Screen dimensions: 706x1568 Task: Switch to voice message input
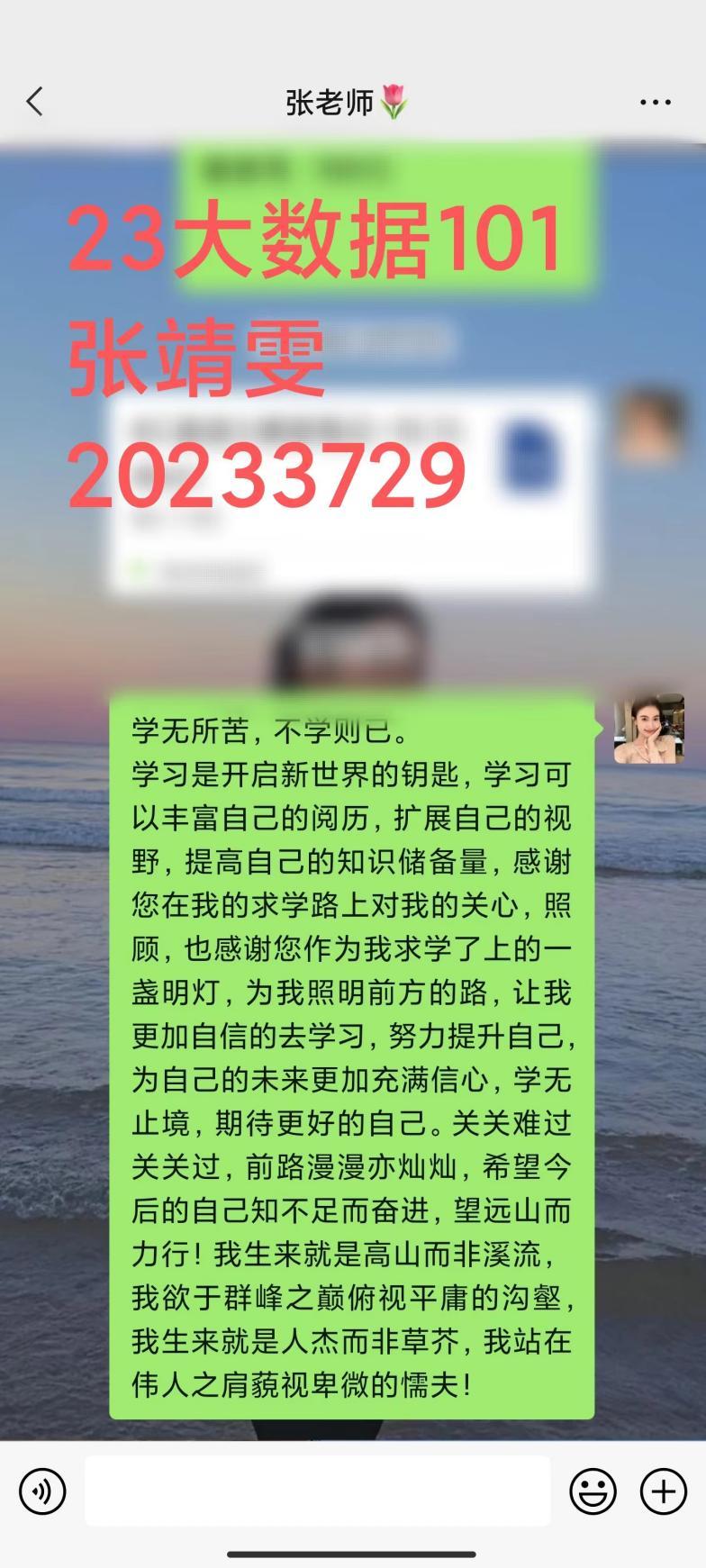tap(42, 1491)
